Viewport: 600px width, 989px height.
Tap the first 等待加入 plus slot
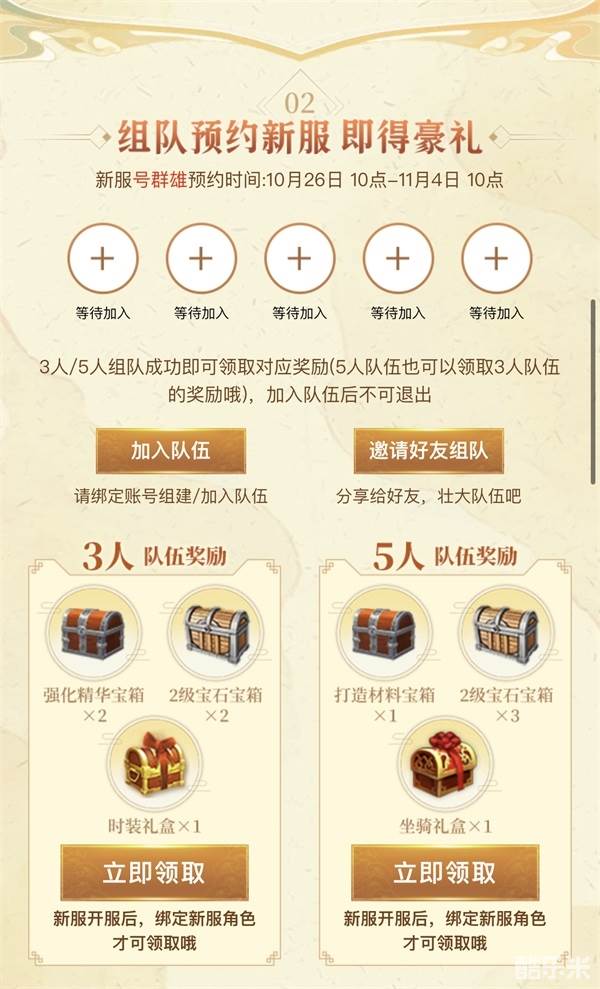click(x=102, y=258)
